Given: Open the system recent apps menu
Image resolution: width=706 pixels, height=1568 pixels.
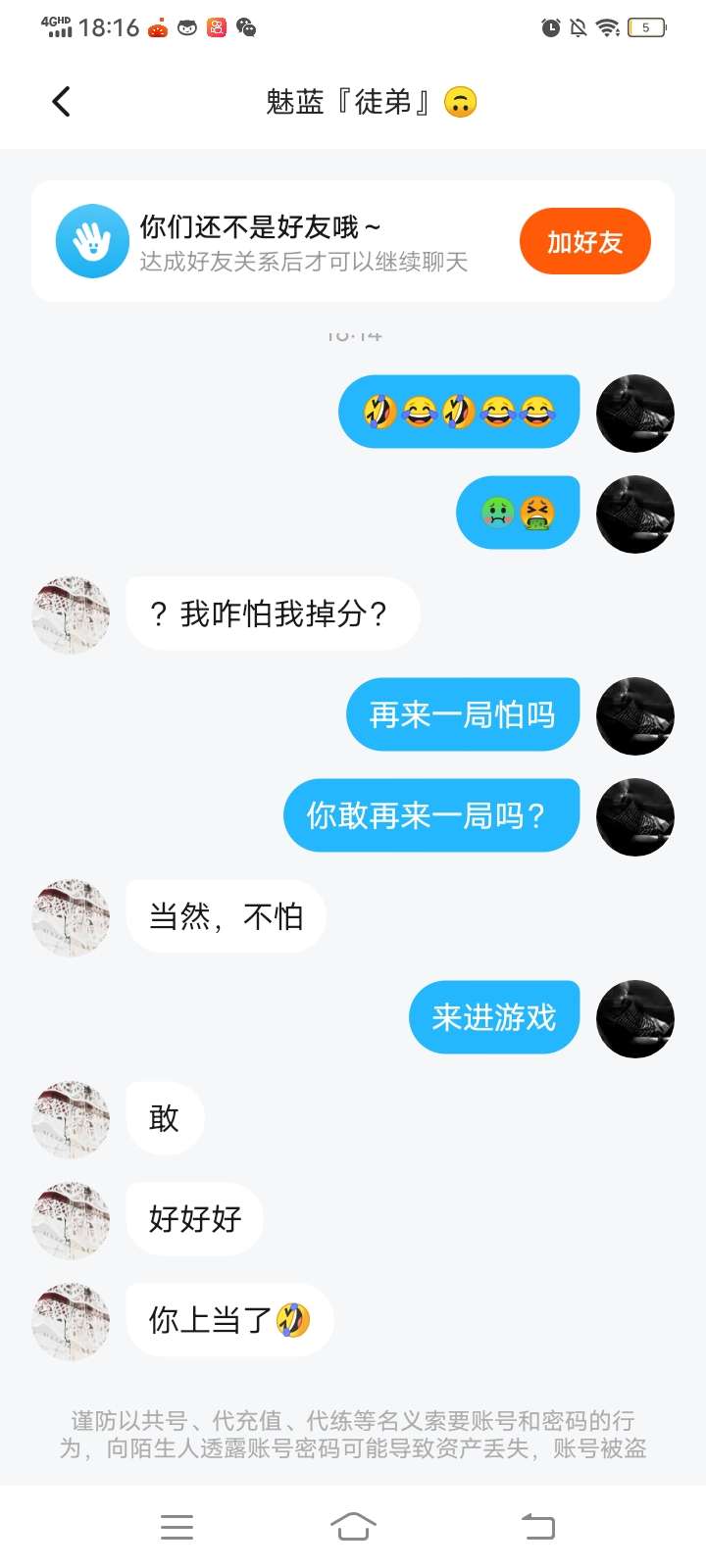Looking at the screenshot, I should tap(176, 1526).
